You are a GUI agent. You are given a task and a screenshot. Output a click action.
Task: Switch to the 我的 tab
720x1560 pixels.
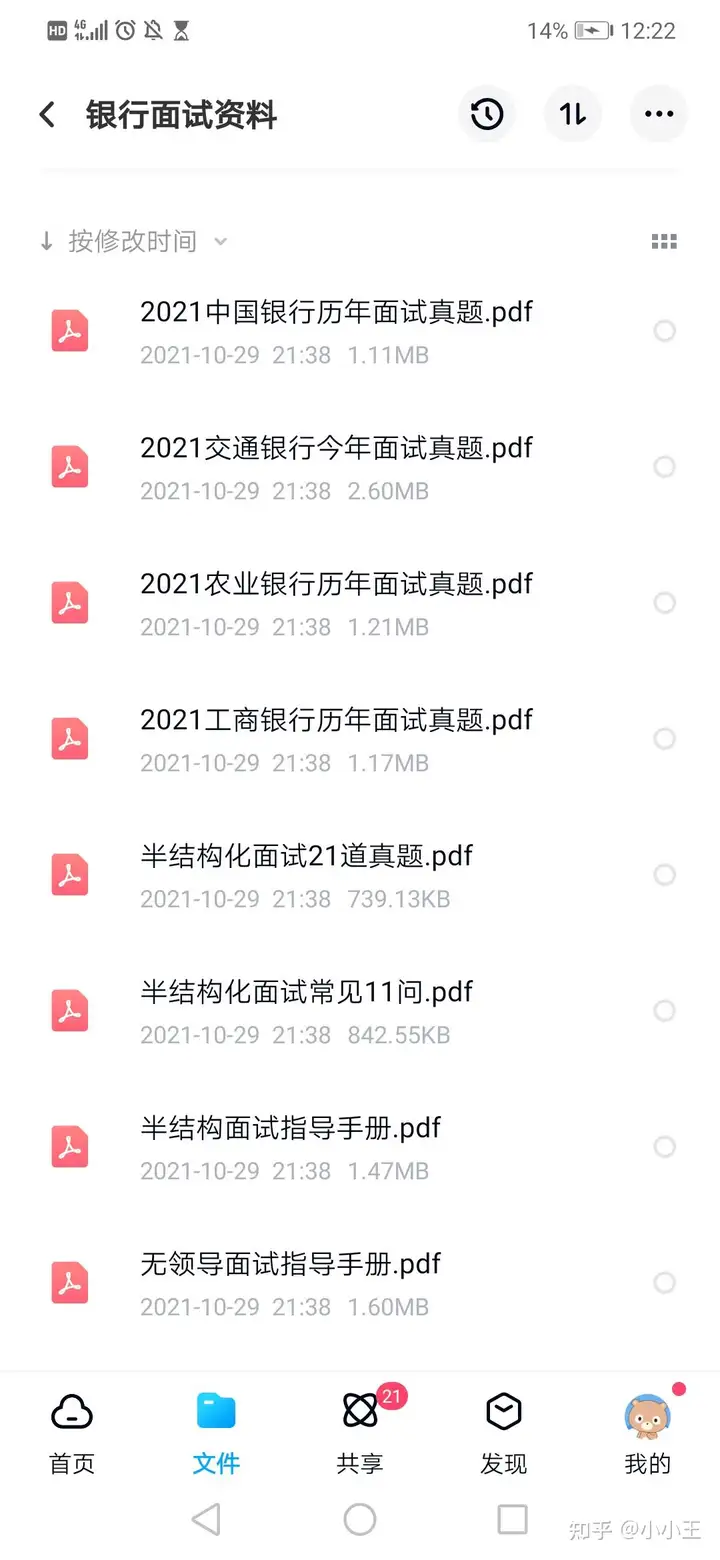[647, 1433]
